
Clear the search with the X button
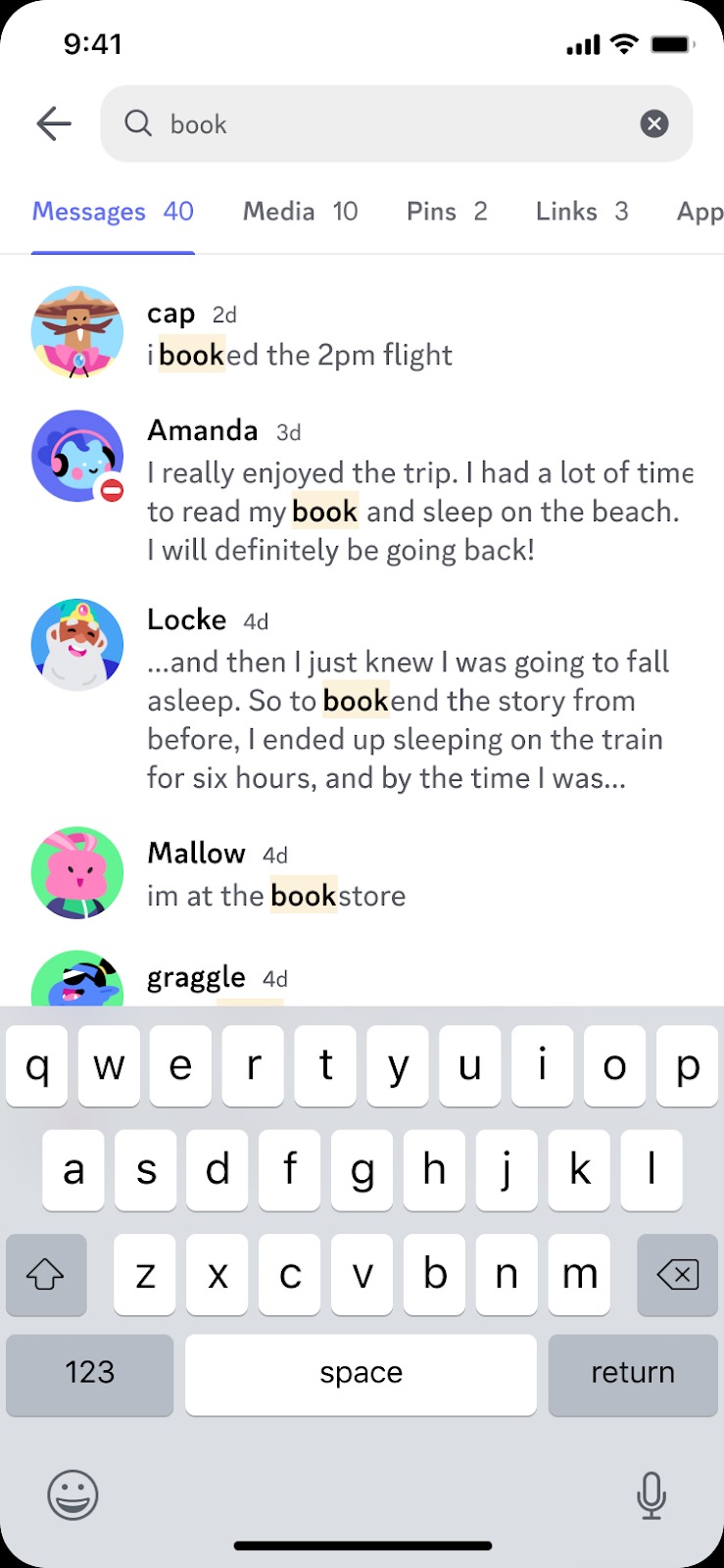(x=653, y=122)
